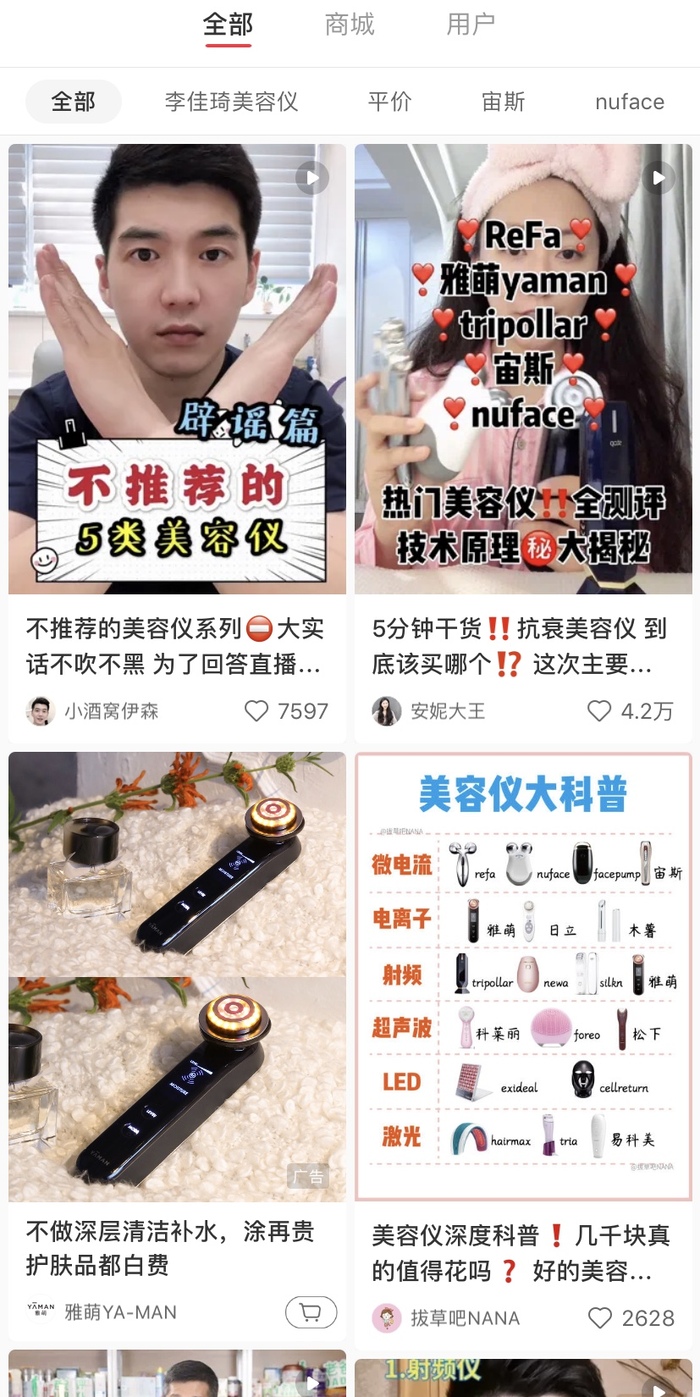The image size is (700, 1397).
Task: Like the post by 小酒窝伊森
Action: click(x=257, y=711)
